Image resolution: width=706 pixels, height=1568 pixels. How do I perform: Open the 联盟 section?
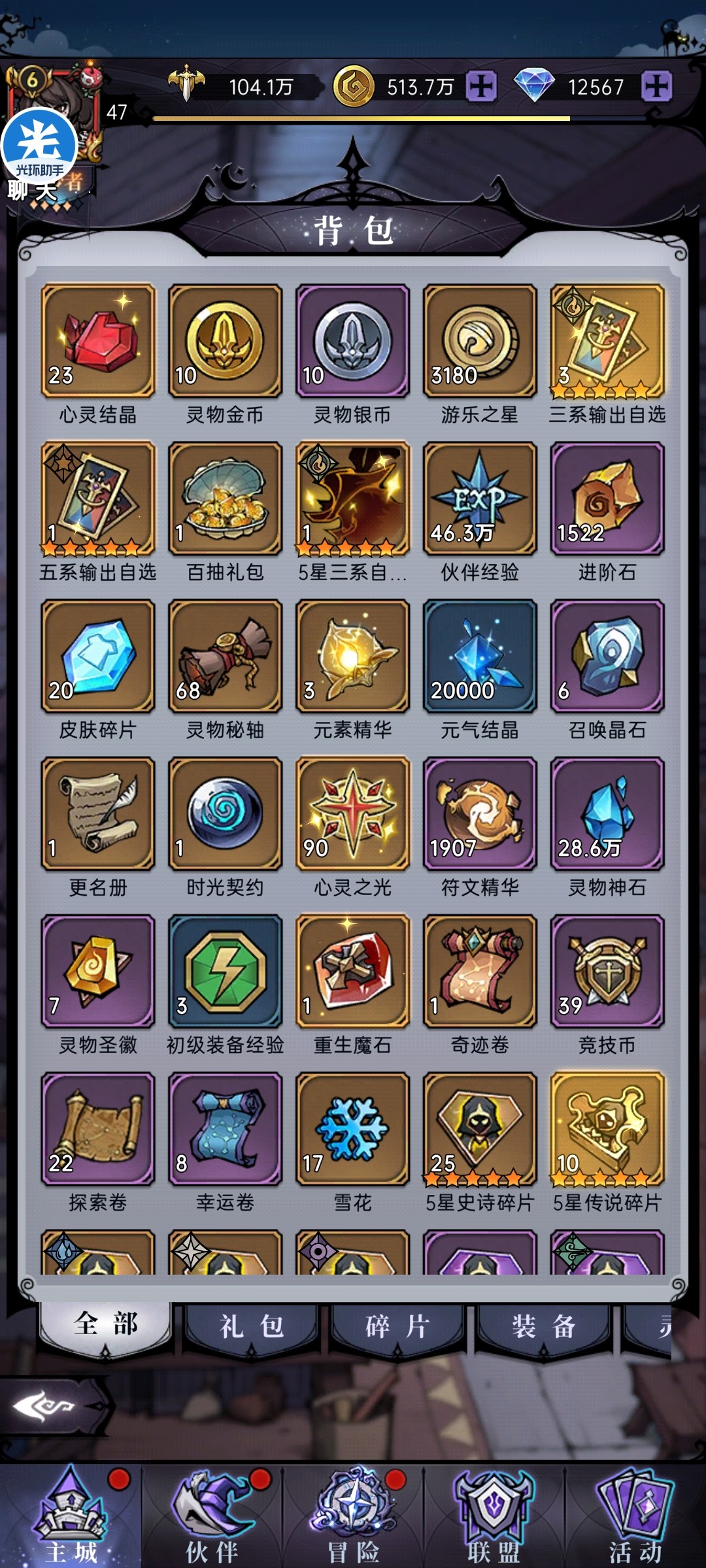(494, 1516)
